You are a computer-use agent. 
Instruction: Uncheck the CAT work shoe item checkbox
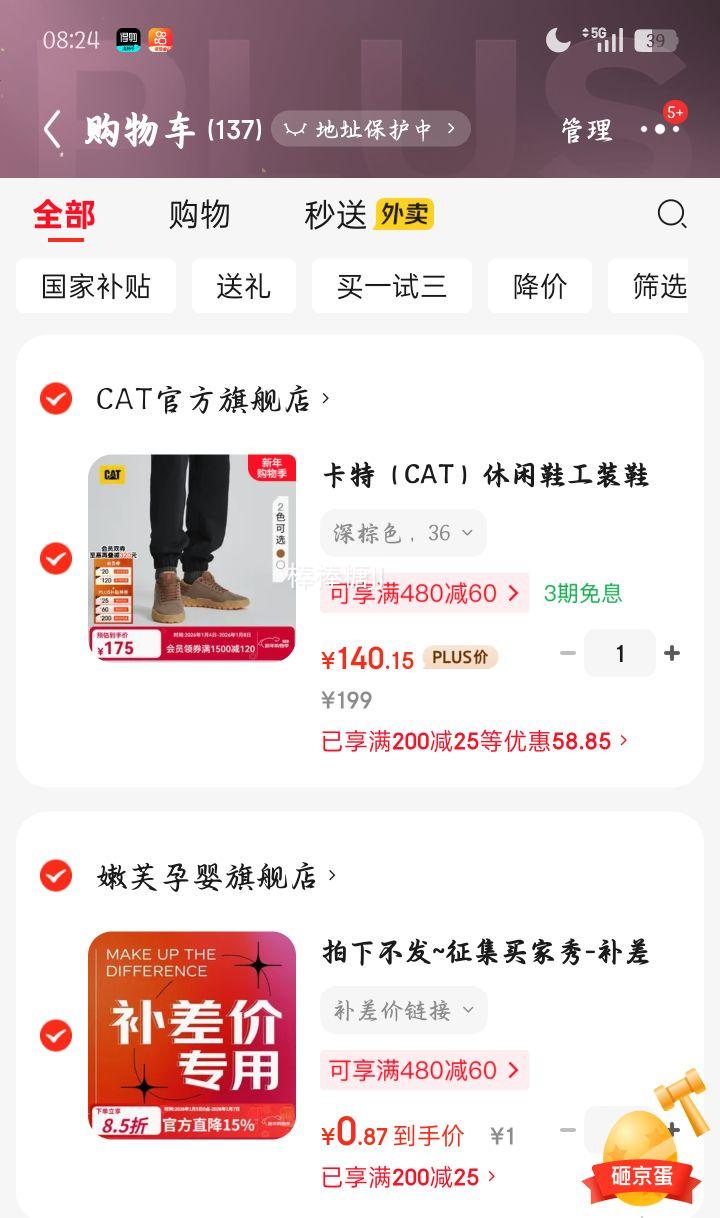tap(55, 560)
